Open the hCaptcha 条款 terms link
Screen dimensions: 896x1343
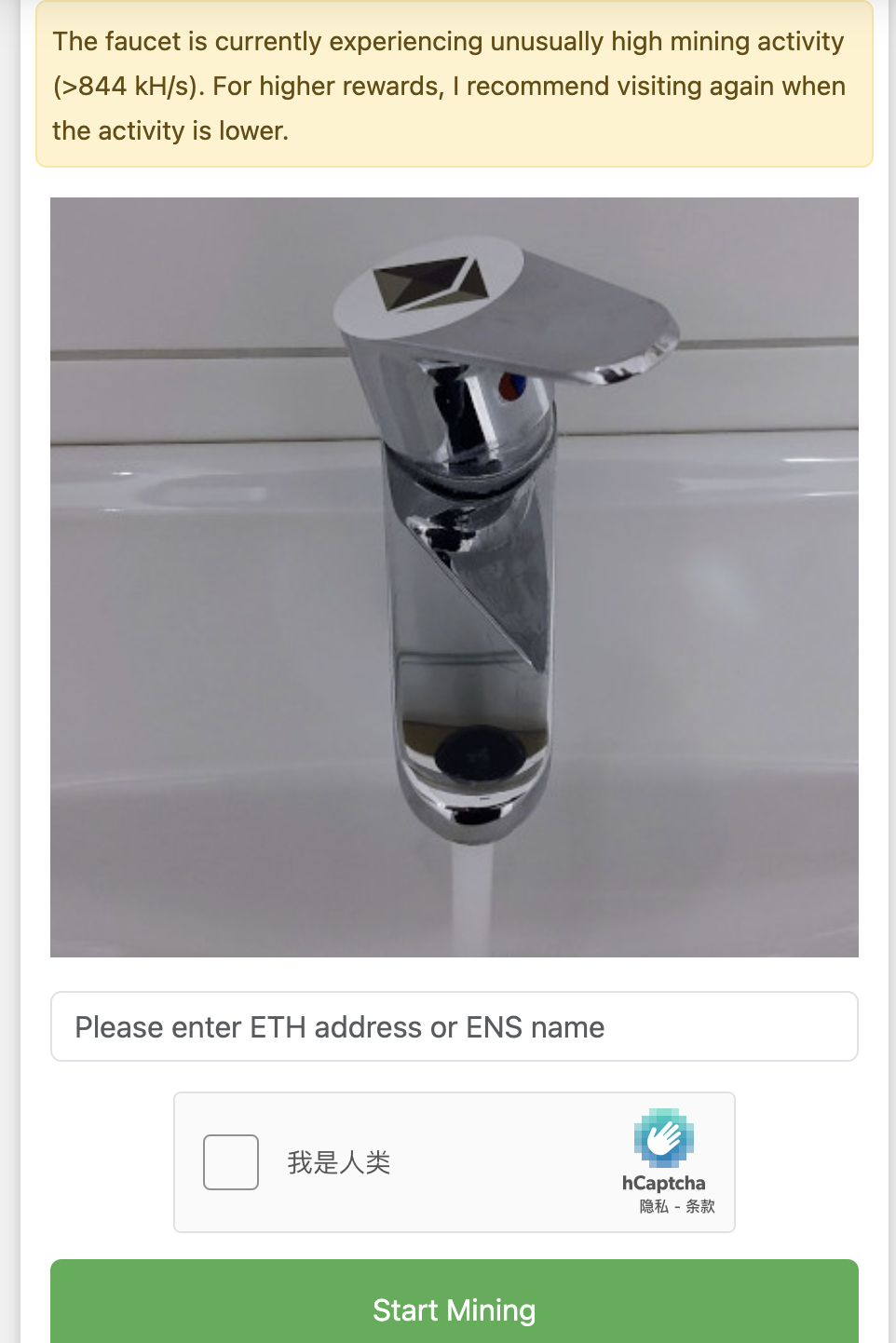click(700, 1206)
